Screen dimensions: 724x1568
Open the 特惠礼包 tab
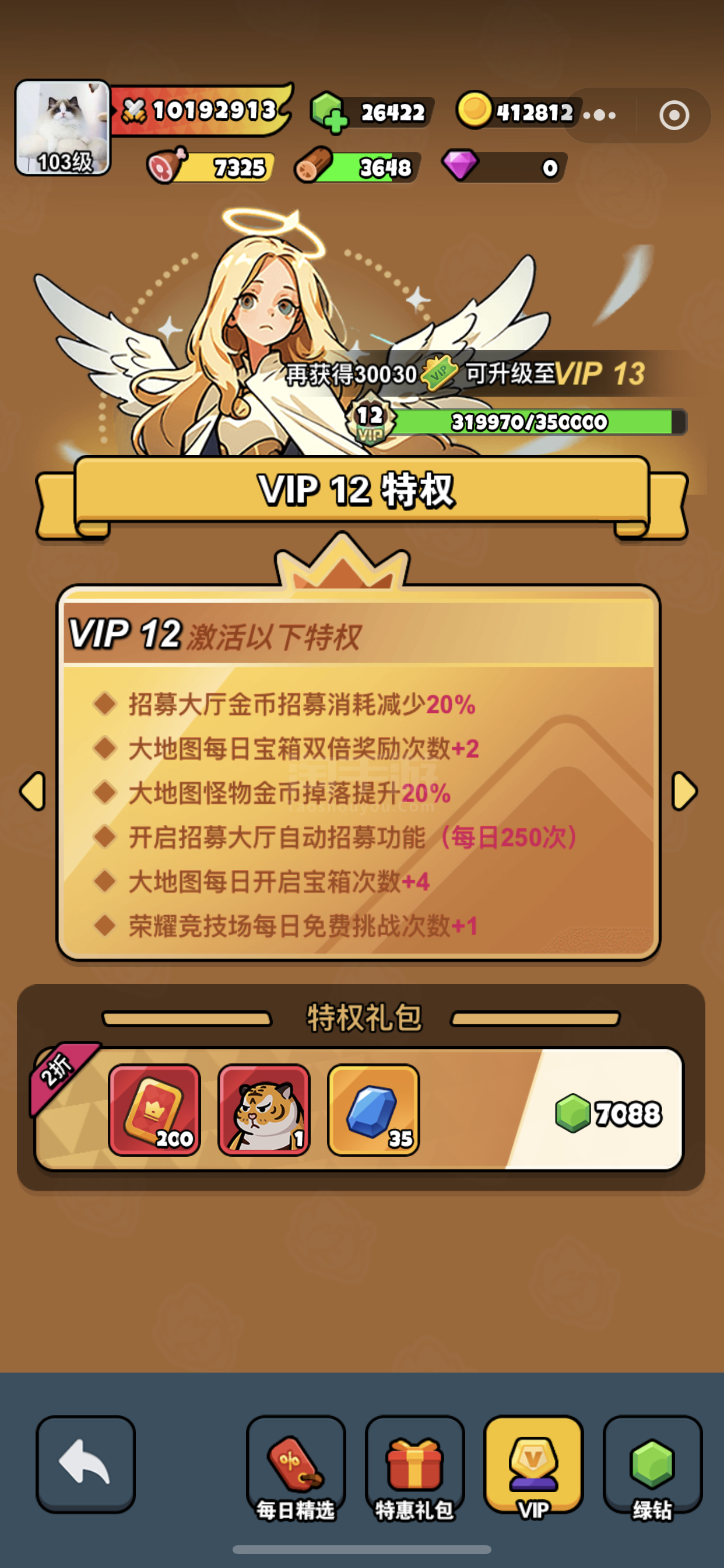[x=414, y=1467]
